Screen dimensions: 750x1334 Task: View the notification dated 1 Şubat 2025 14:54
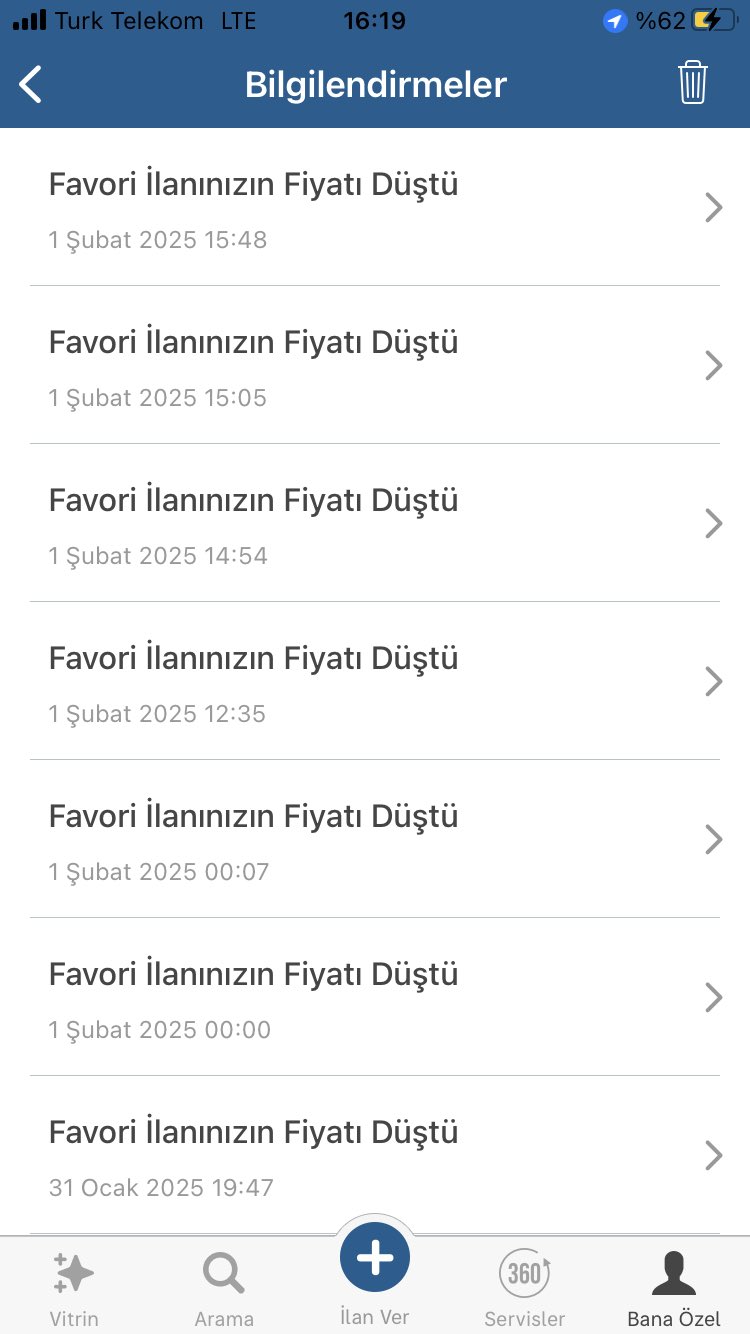point(375,524)
